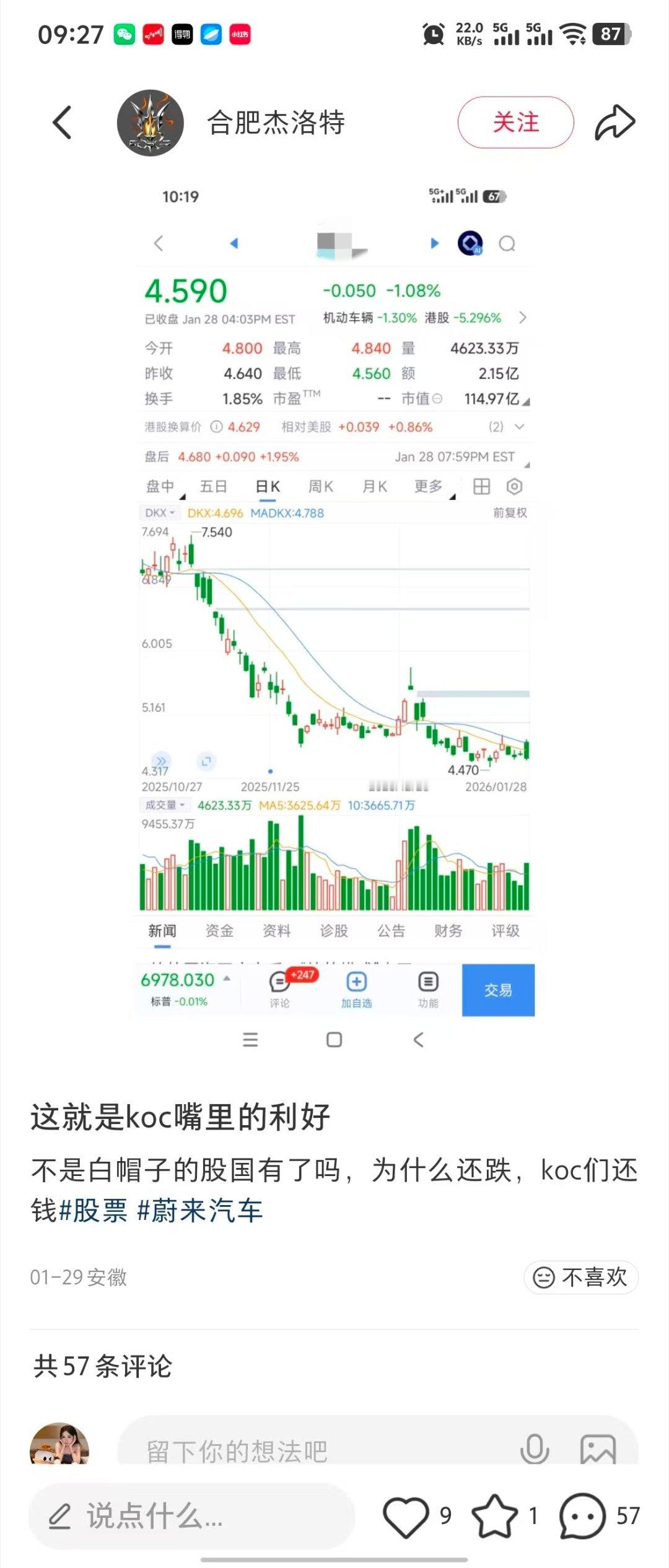The image size is (669, 1568).
Task: Like this post
Action: [406, 1516]
